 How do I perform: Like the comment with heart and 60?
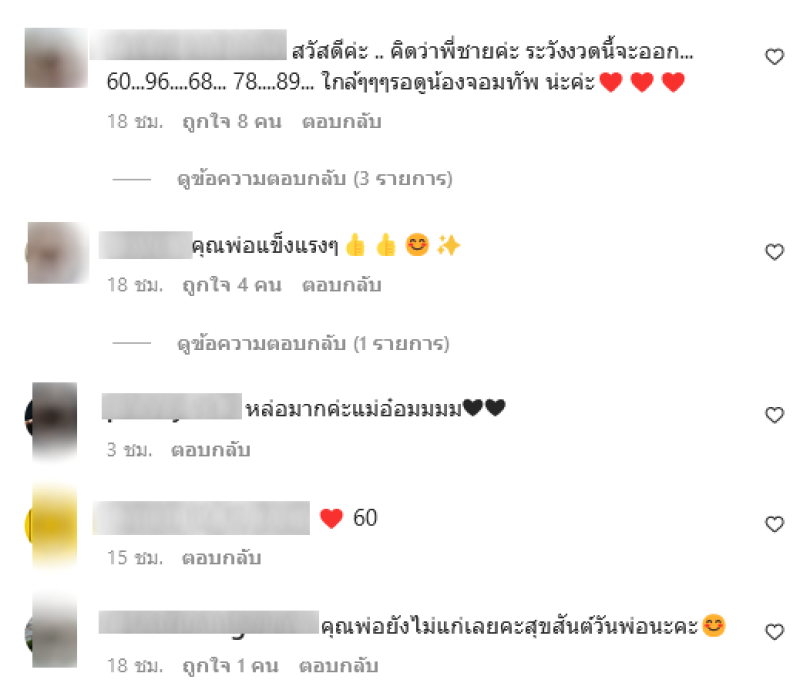(x=774, y=524)
